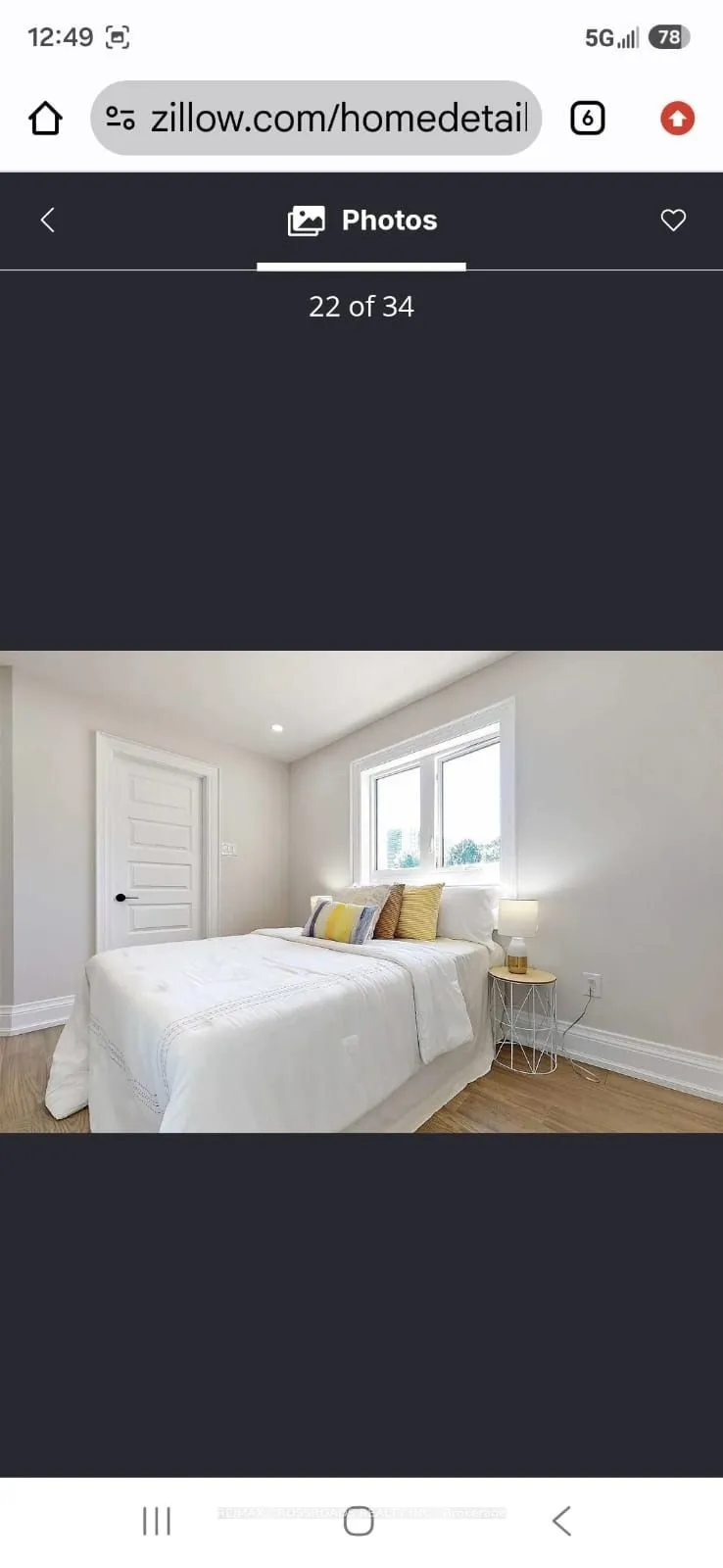Open the browser home page
Screen dimensions: 723x1568
click(x=45, y=119)
